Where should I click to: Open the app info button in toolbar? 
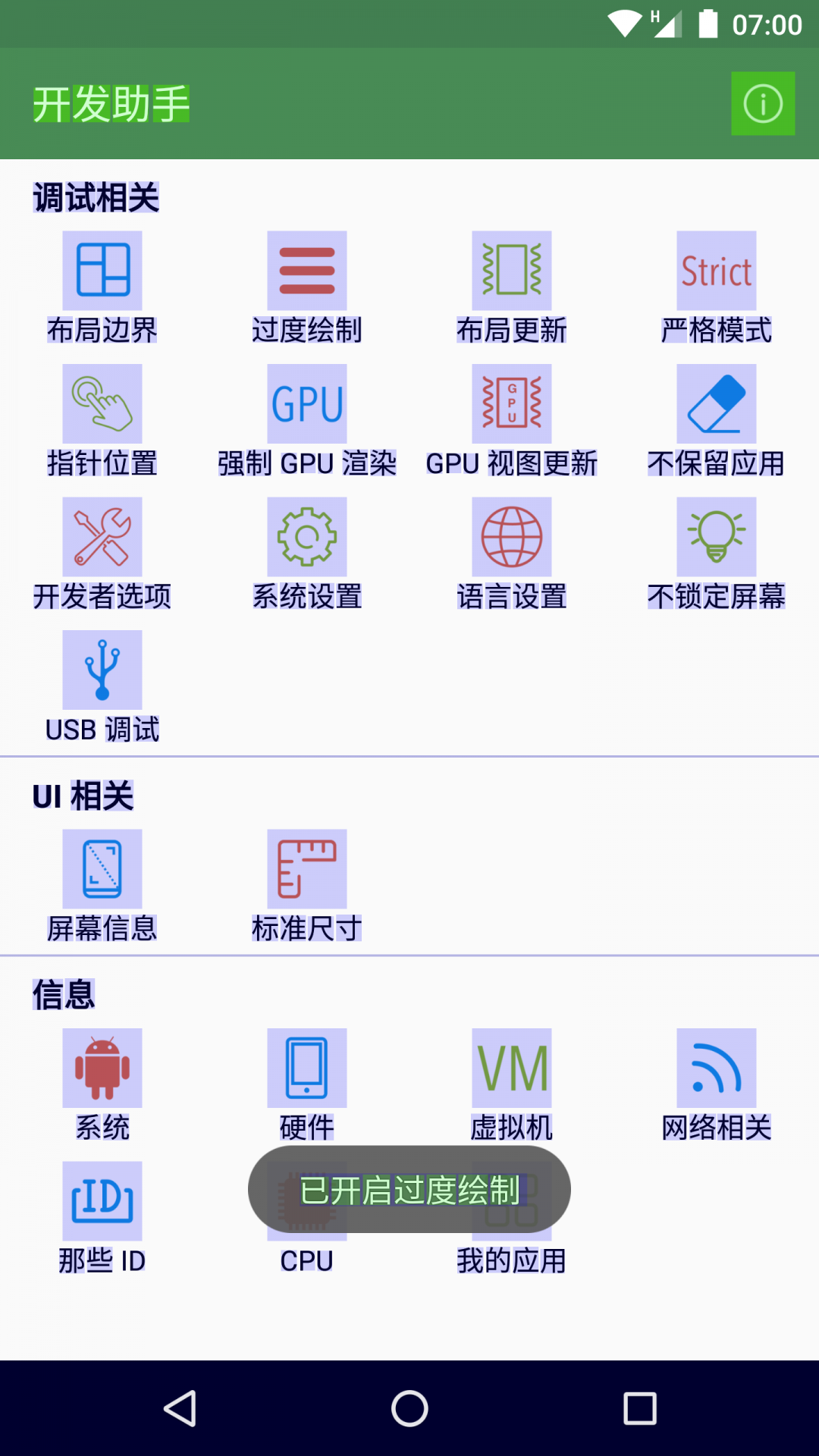coord(763,105)
